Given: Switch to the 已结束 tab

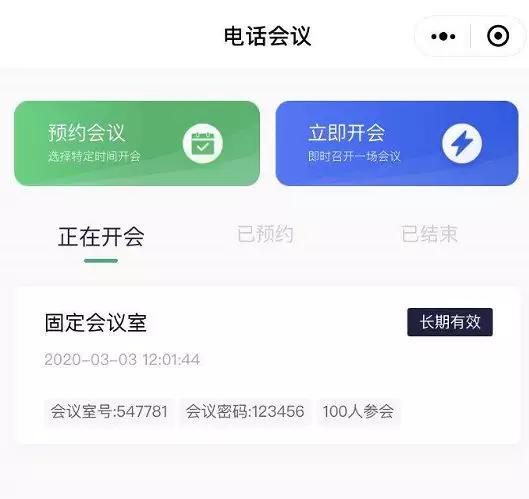Looking at the screenshot, I should pos(429,234).
